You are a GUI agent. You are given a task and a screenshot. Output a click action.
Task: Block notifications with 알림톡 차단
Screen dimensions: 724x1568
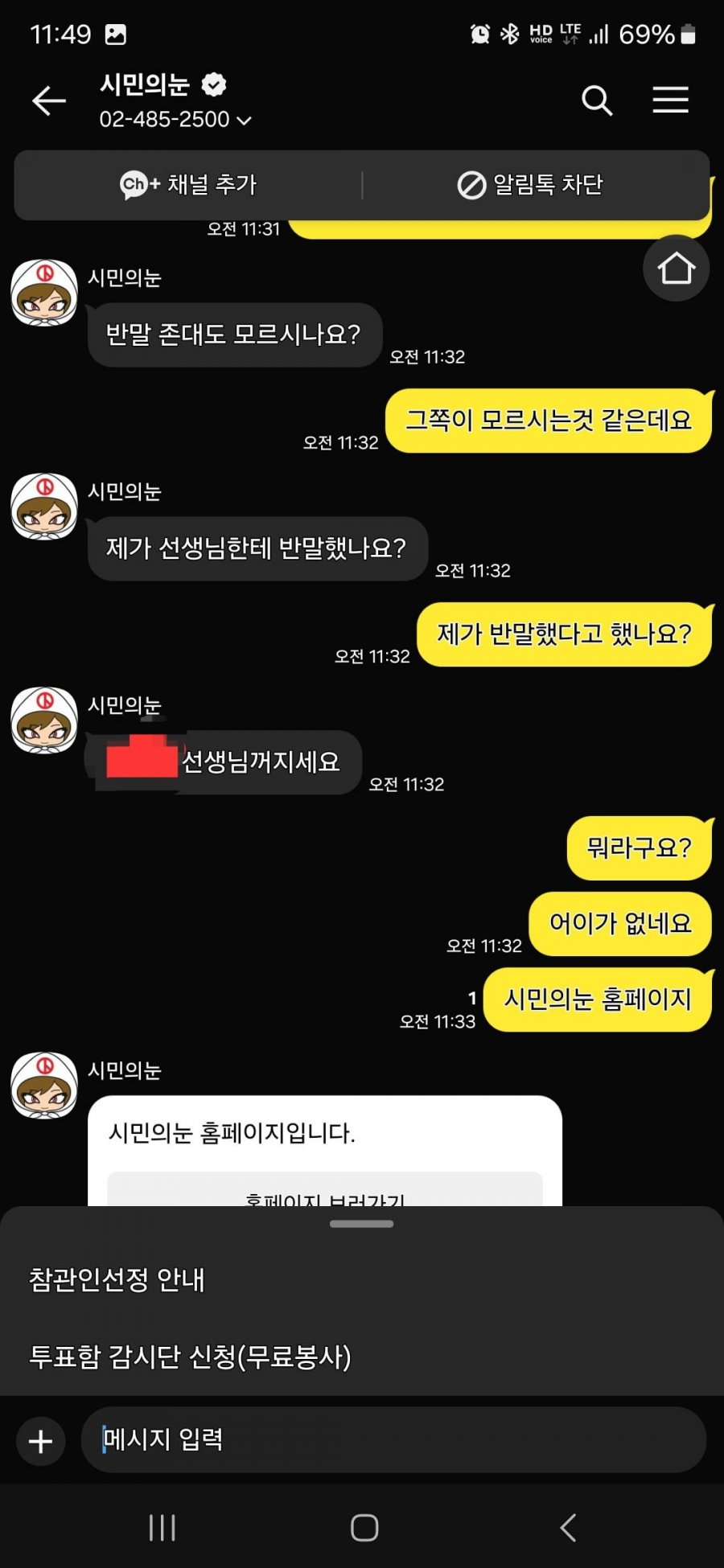531,185
